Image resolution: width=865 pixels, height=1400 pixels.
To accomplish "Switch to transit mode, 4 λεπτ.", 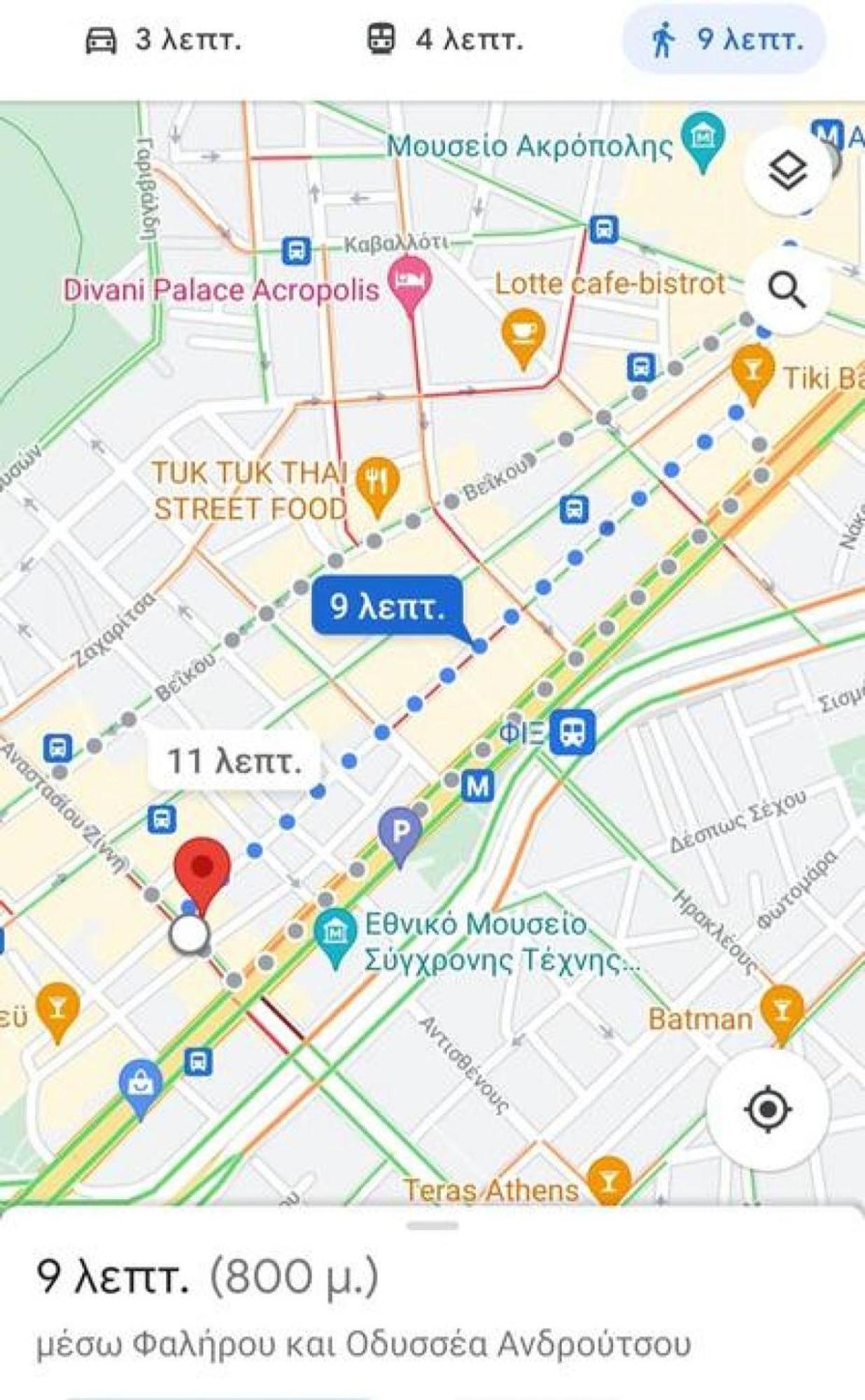I will pos(445,40).
